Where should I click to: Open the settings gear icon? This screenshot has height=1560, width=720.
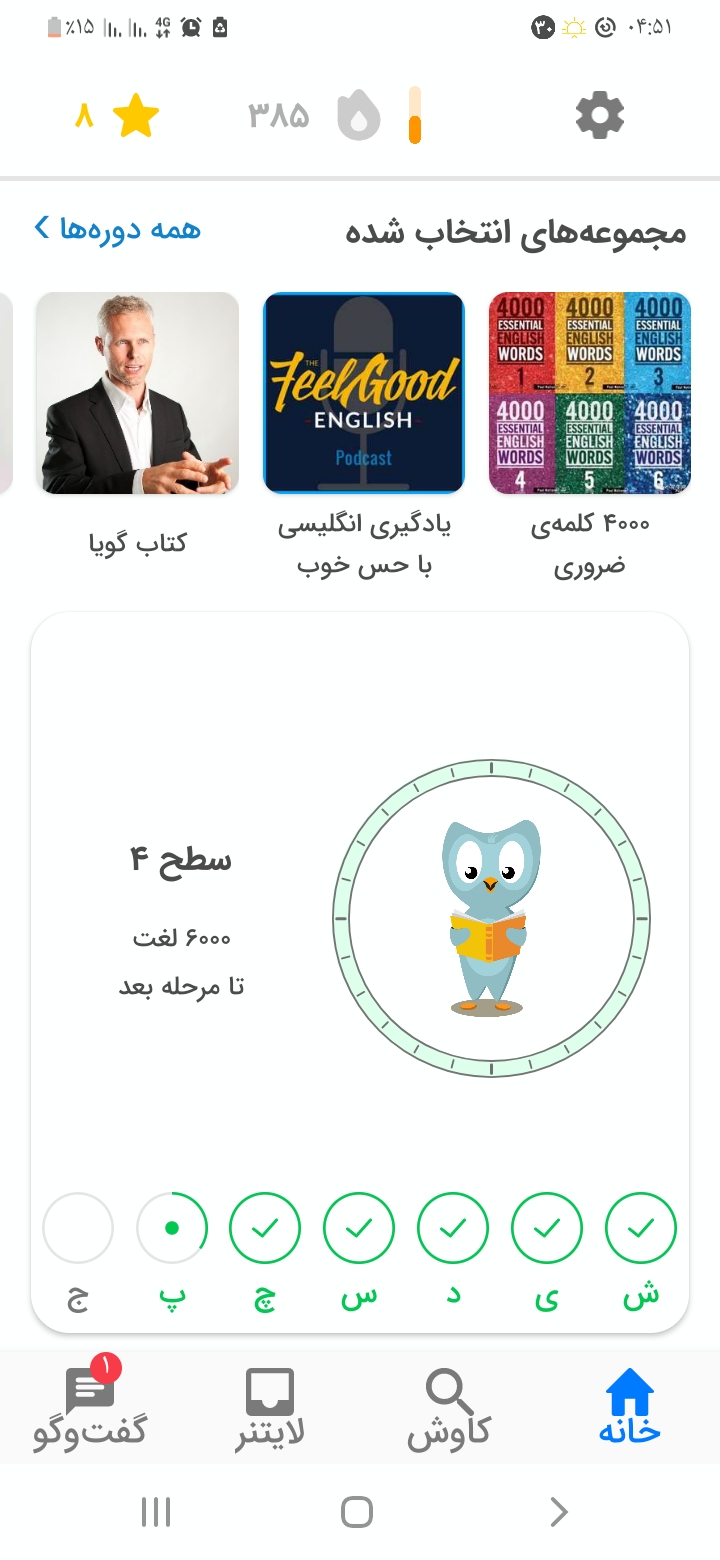pyautogui.click(x=600, y=116)
